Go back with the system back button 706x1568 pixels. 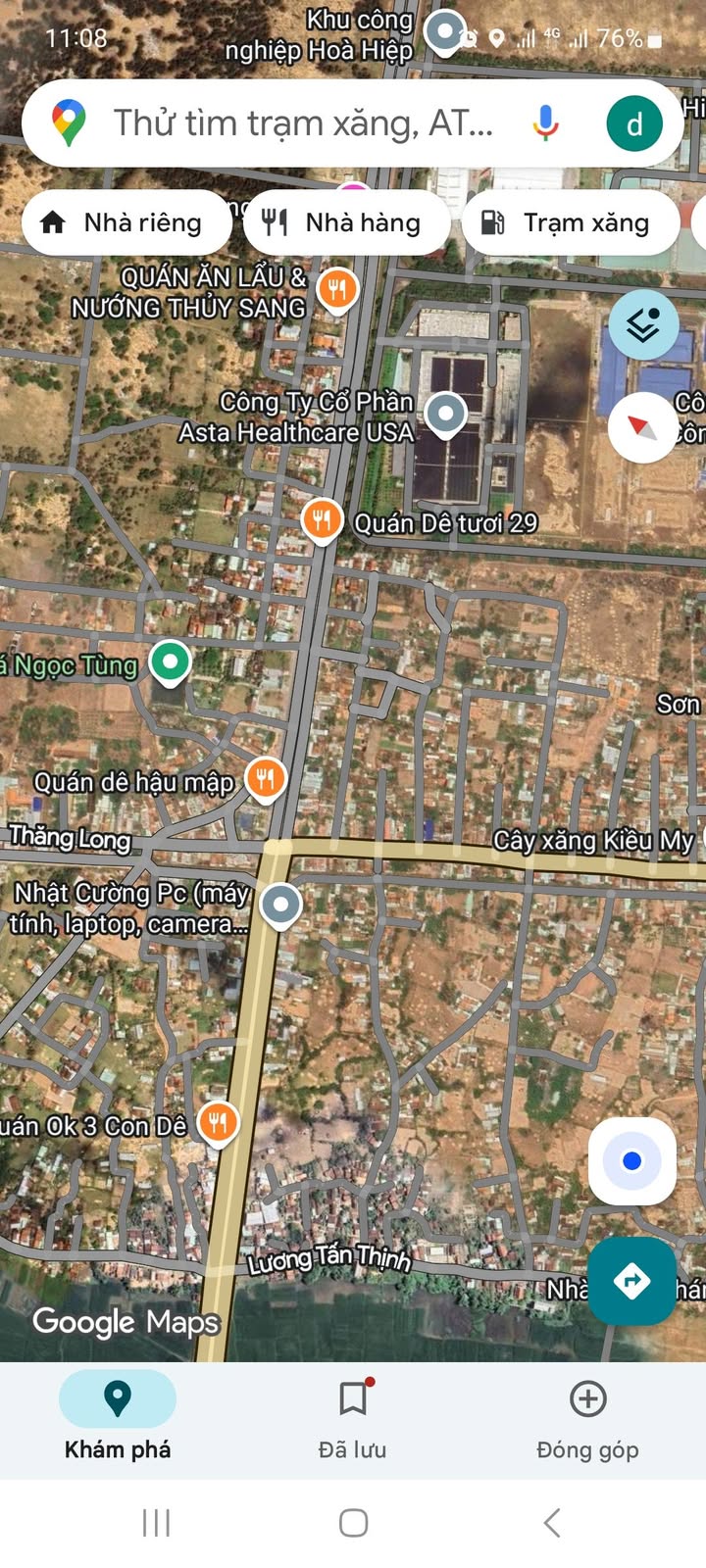point(552,1523)
